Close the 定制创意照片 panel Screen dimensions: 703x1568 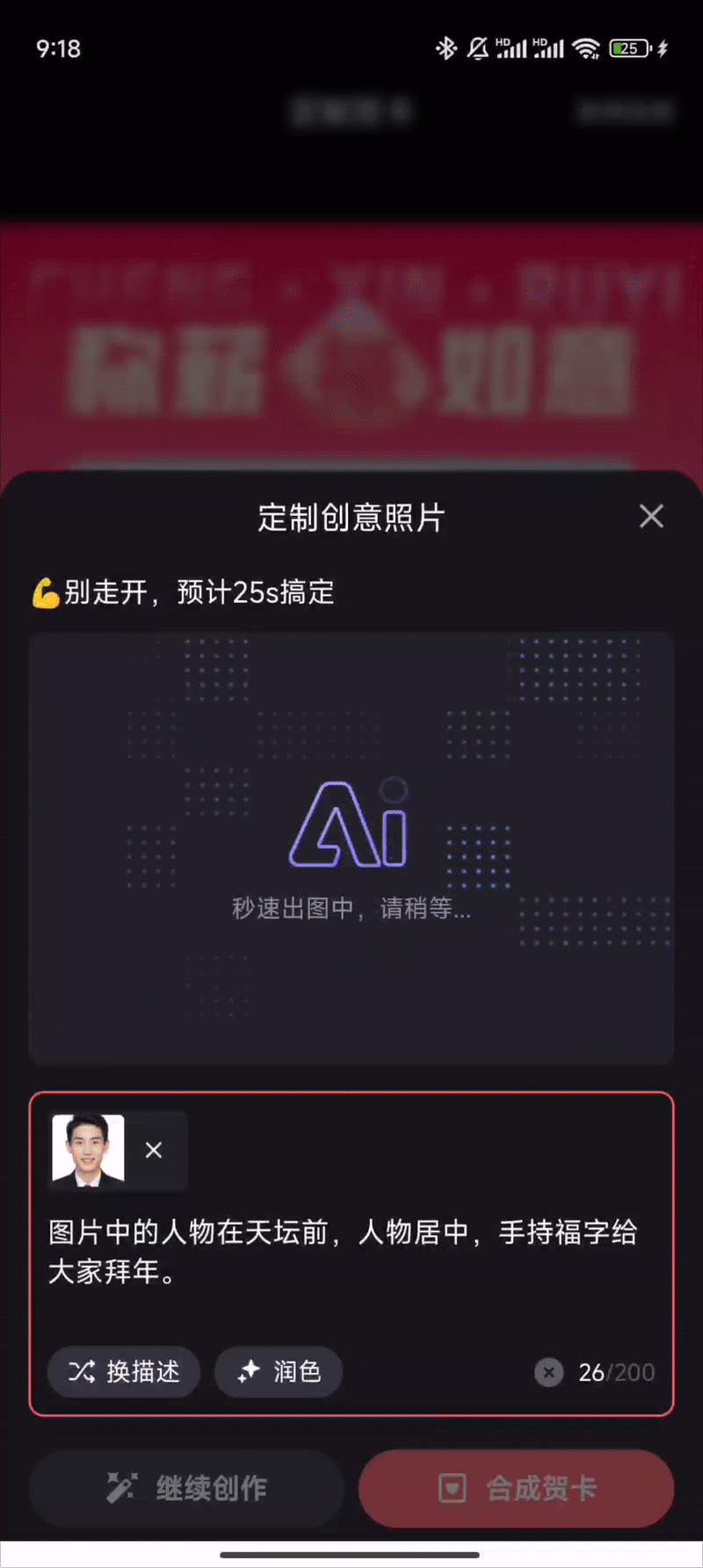[651, 516]
